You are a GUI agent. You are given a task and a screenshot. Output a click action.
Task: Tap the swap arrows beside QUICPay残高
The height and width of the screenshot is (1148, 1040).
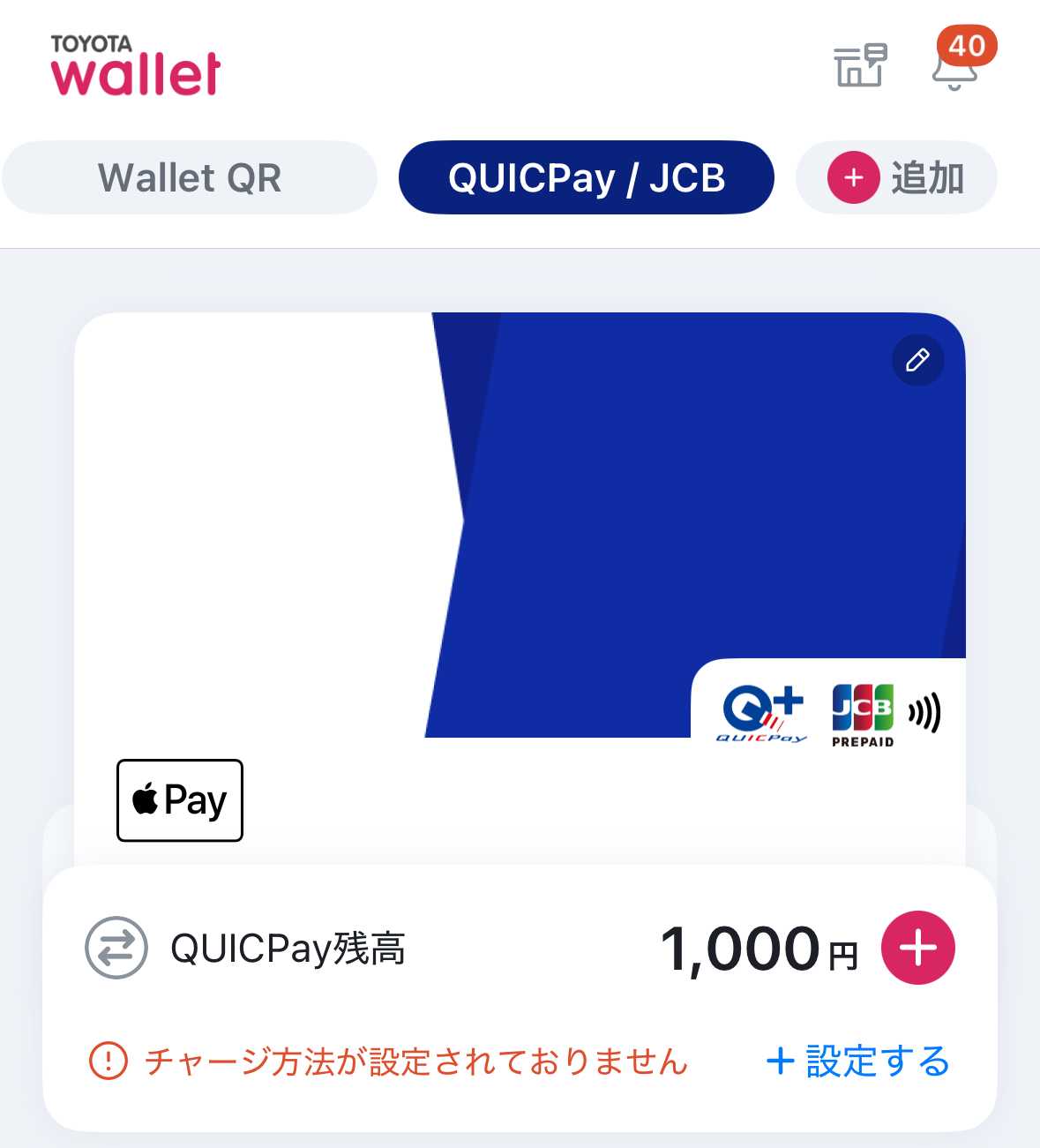click(x=116, y=949)
